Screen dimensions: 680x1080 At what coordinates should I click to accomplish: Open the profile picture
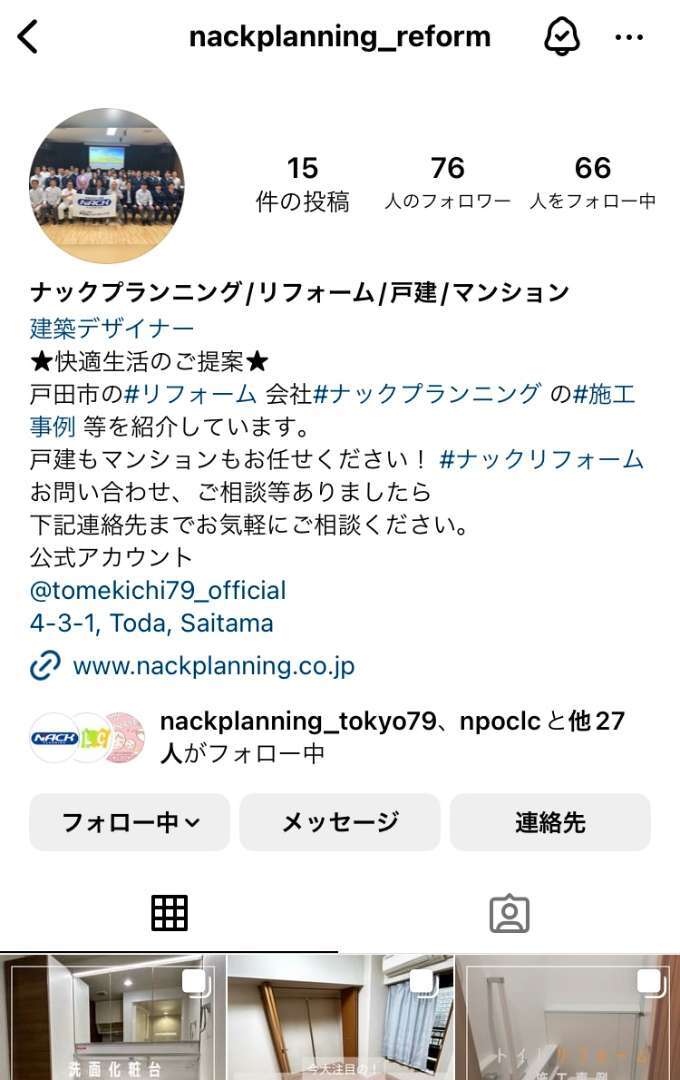[x=106, y=186]
